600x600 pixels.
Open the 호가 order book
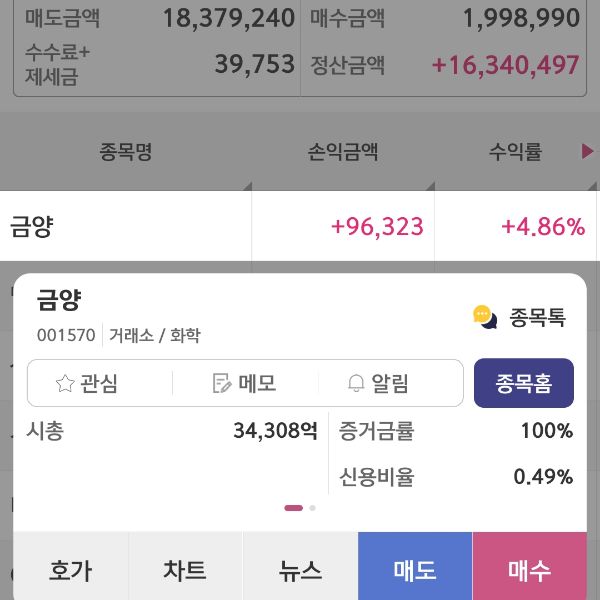pyautogui.click(x=70, y=570)
